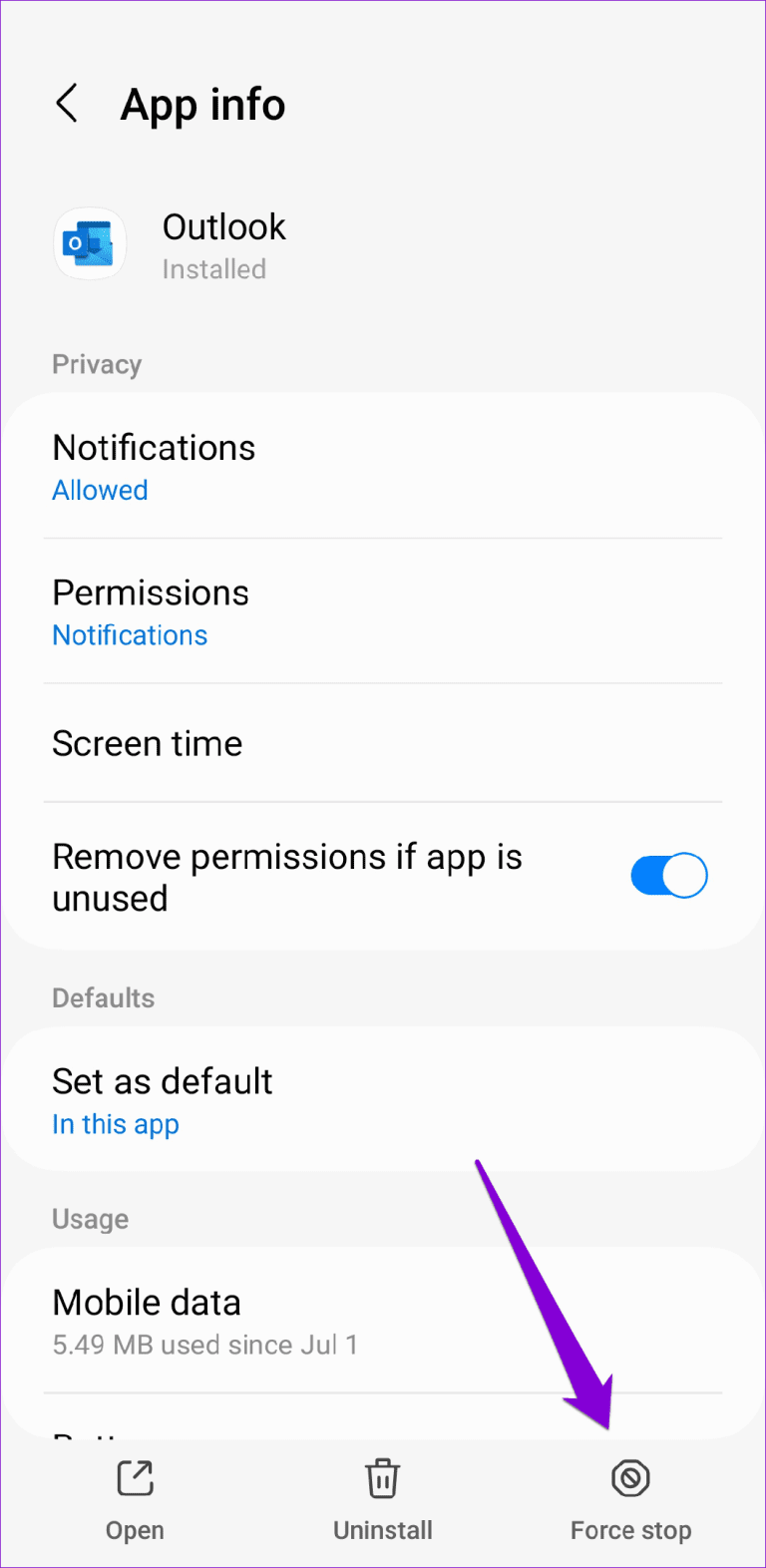766x1568 pixels.
Task: Select the prohibition symbol above Force stop
Action: tap(630, 1479)
